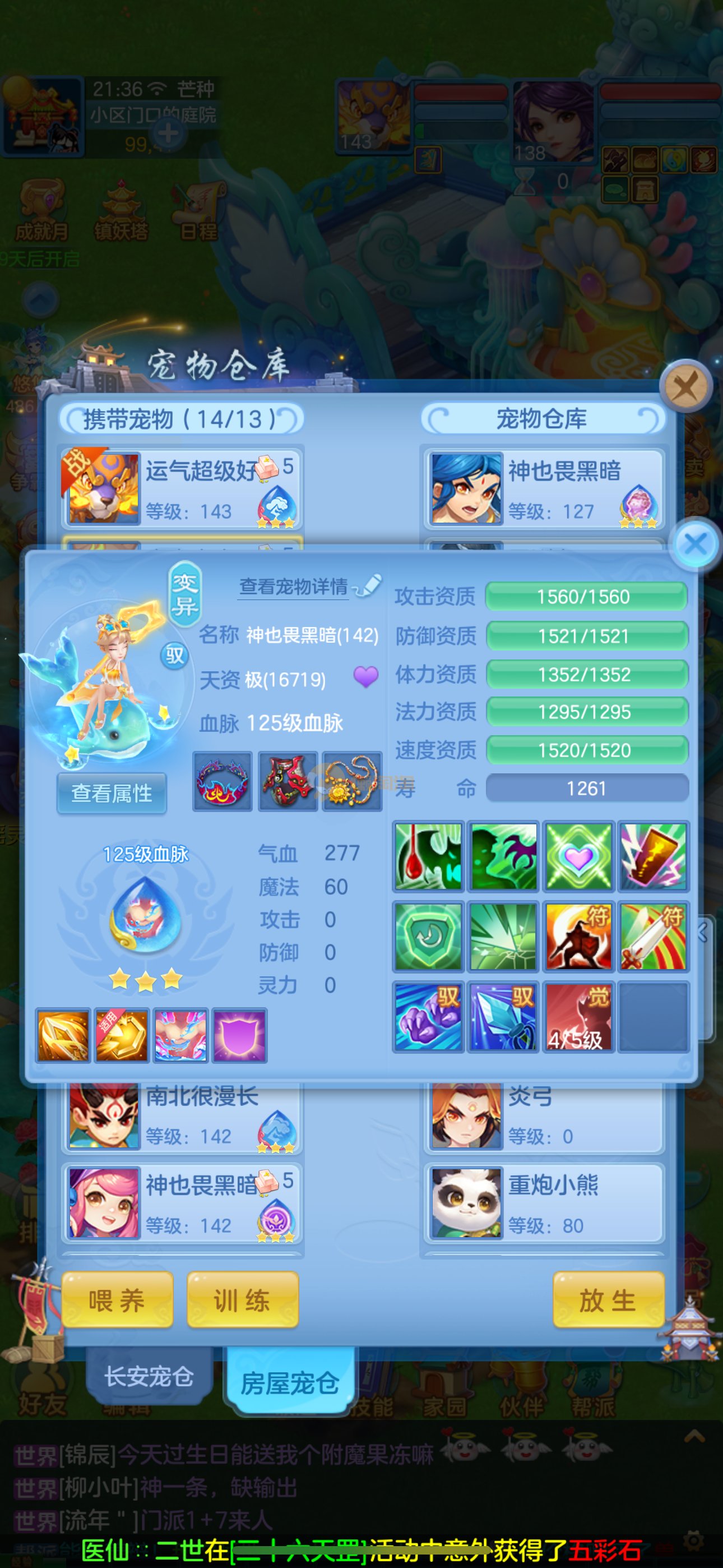
Task: Open the 查看宠物详情 link
Action: pyautogui.click(x=294, y=586)
